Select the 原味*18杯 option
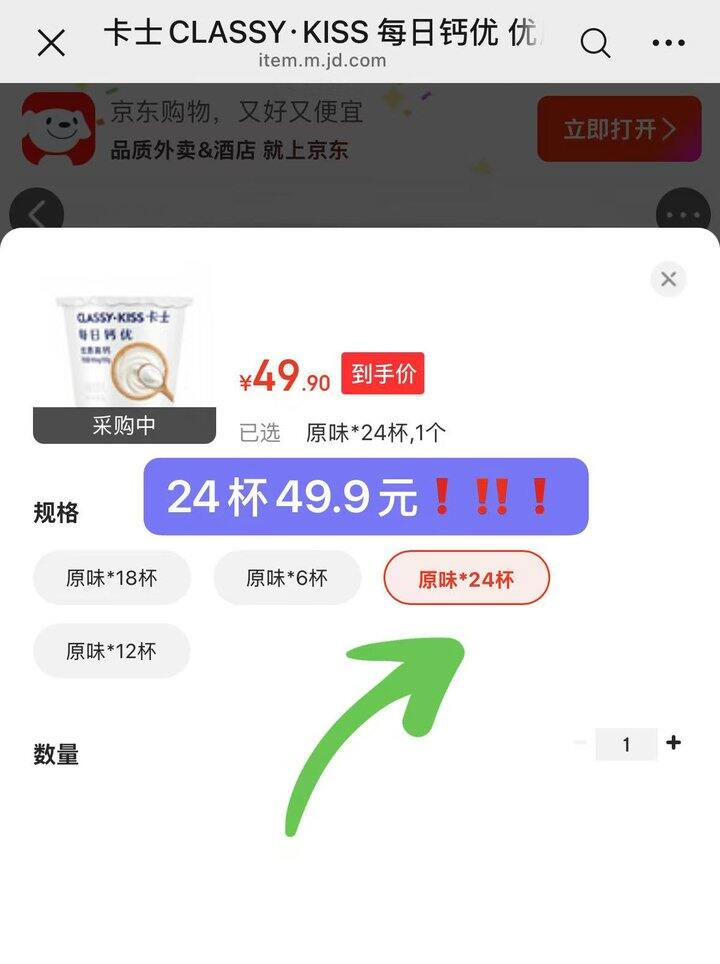The width and height of the screenshot is (720, 964). (x=112, y=578)
